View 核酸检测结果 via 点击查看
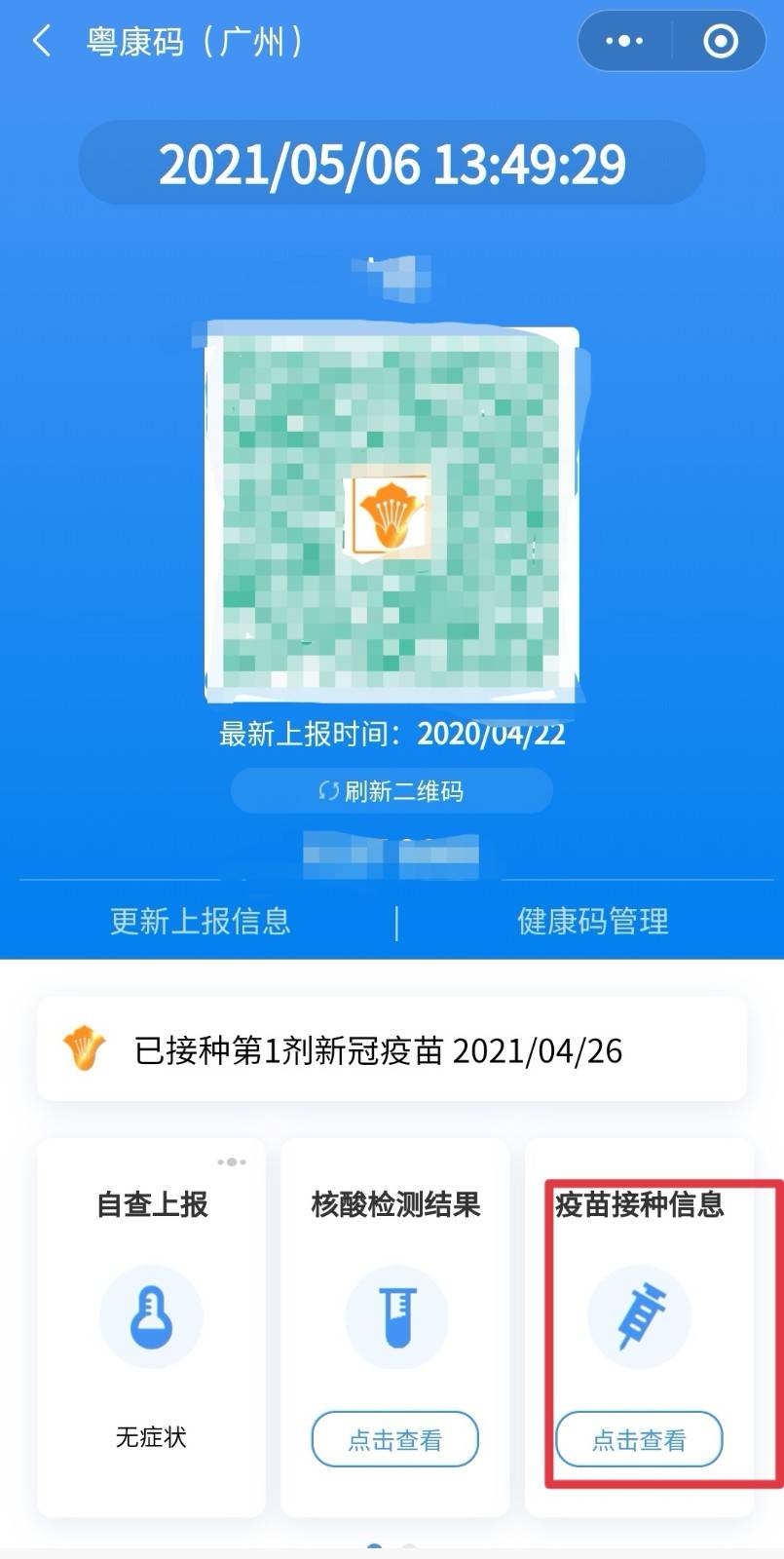784x1559 pixels. click(x=394, y=1439)
